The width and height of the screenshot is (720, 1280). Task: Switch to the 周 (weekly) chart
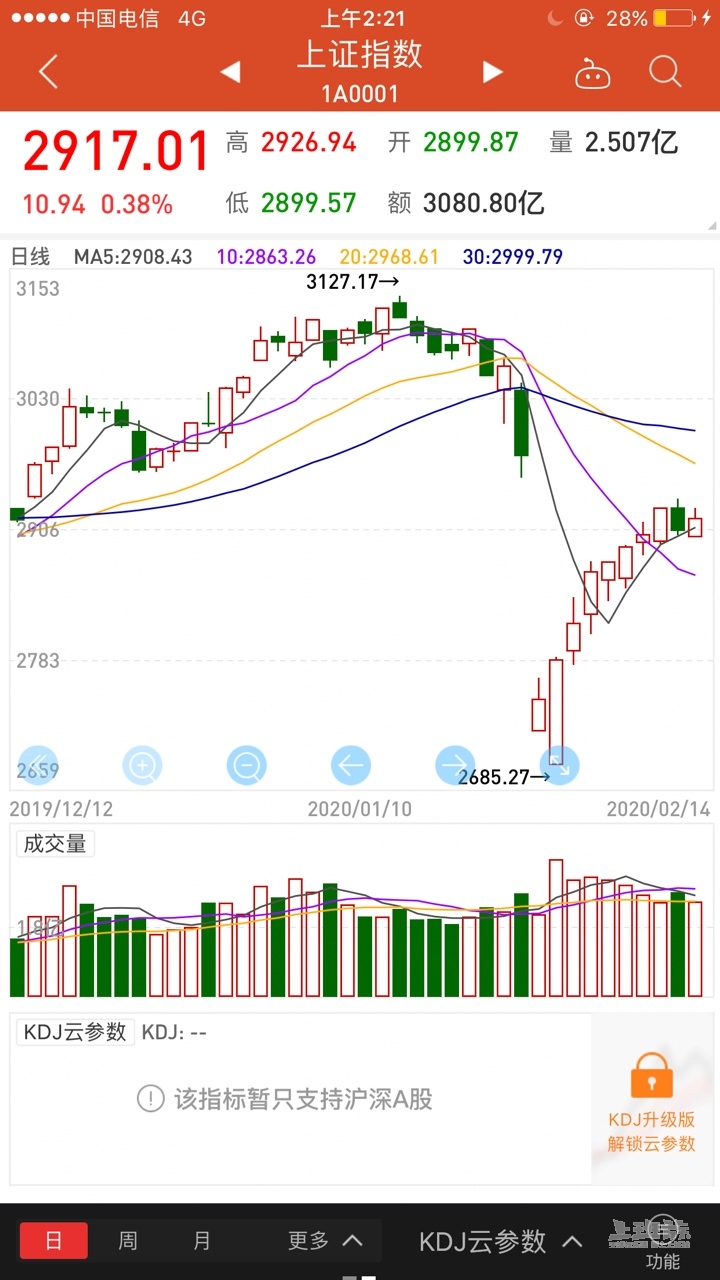128,1241
